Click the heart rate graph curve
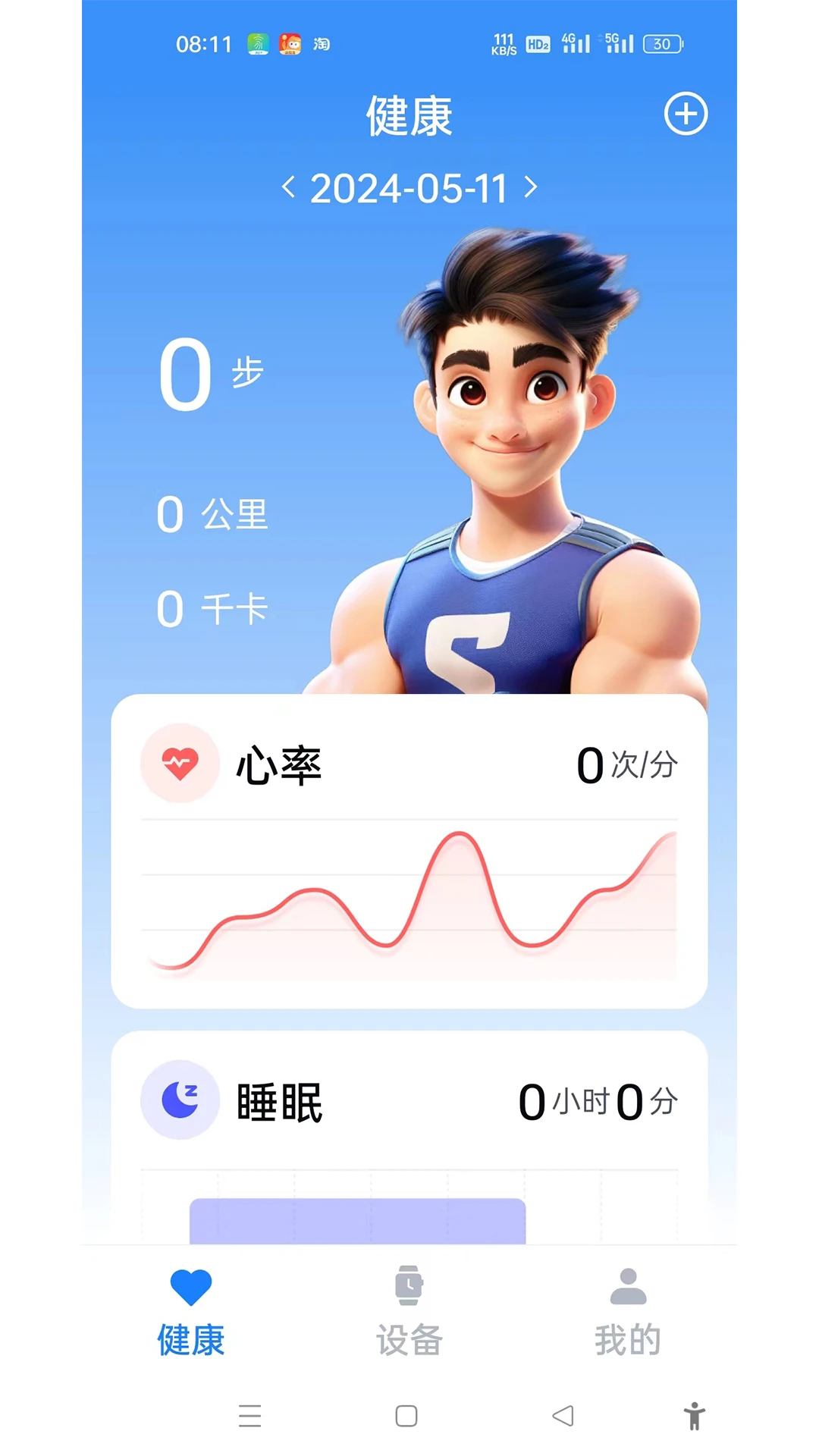Viewport: 819px width, 1456px height. tap(409, 902)
